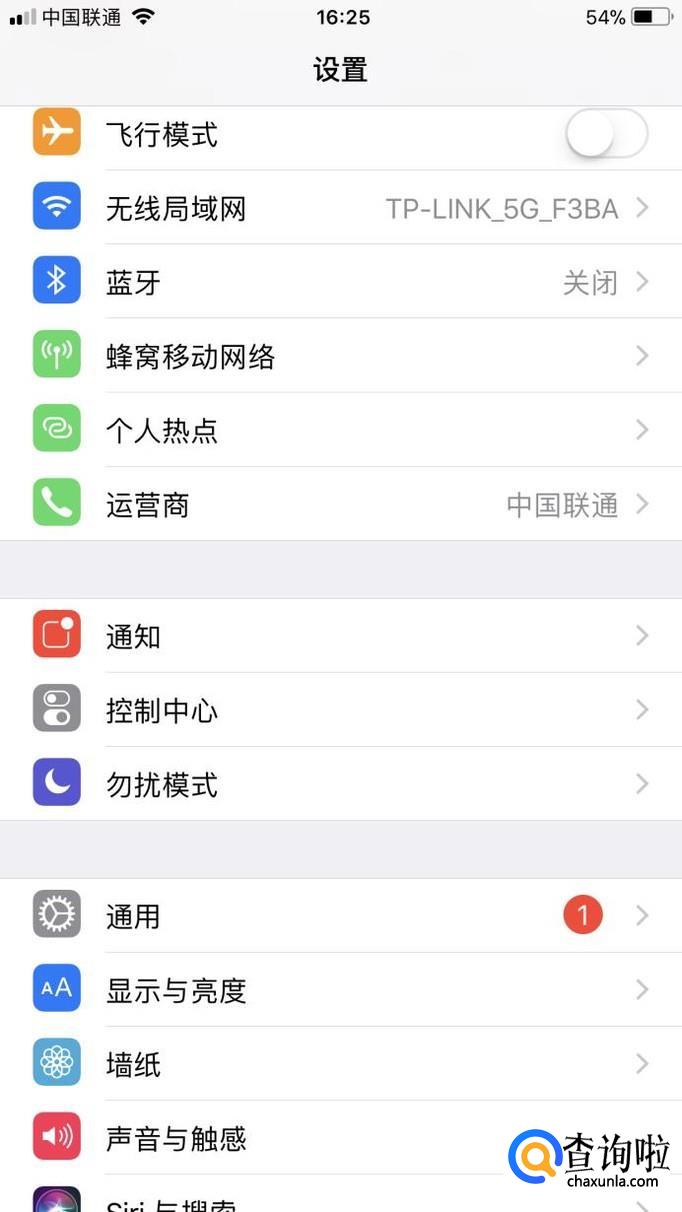Open 无线局域网 Wi-Fi settings
This screenshot has height=1212, width=682.
tap(340, 209)
